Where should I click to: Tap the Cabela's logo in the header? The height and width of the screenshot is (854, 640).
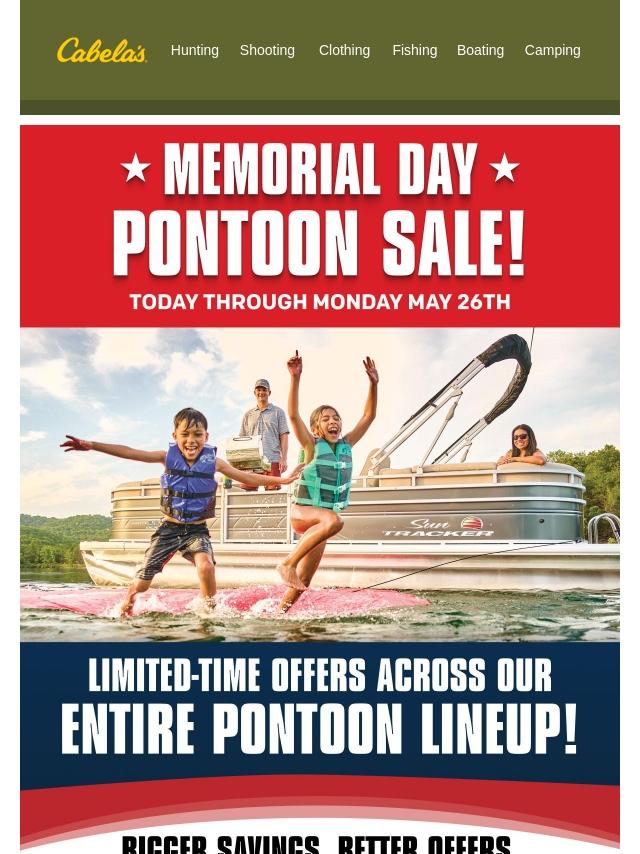[x=102, y=50]
